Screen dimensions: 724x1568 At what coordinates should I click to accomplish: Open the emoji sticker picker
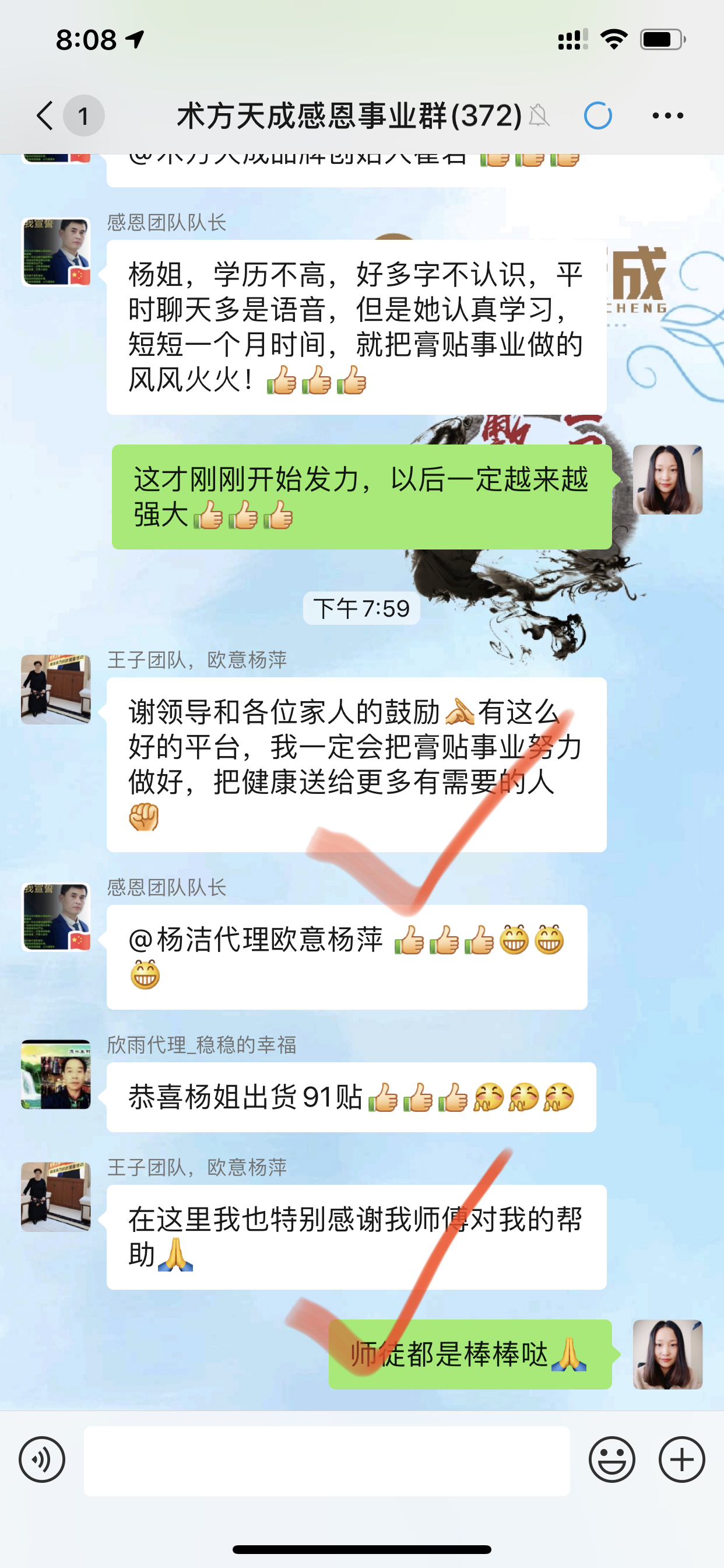tap(611, 1459)
